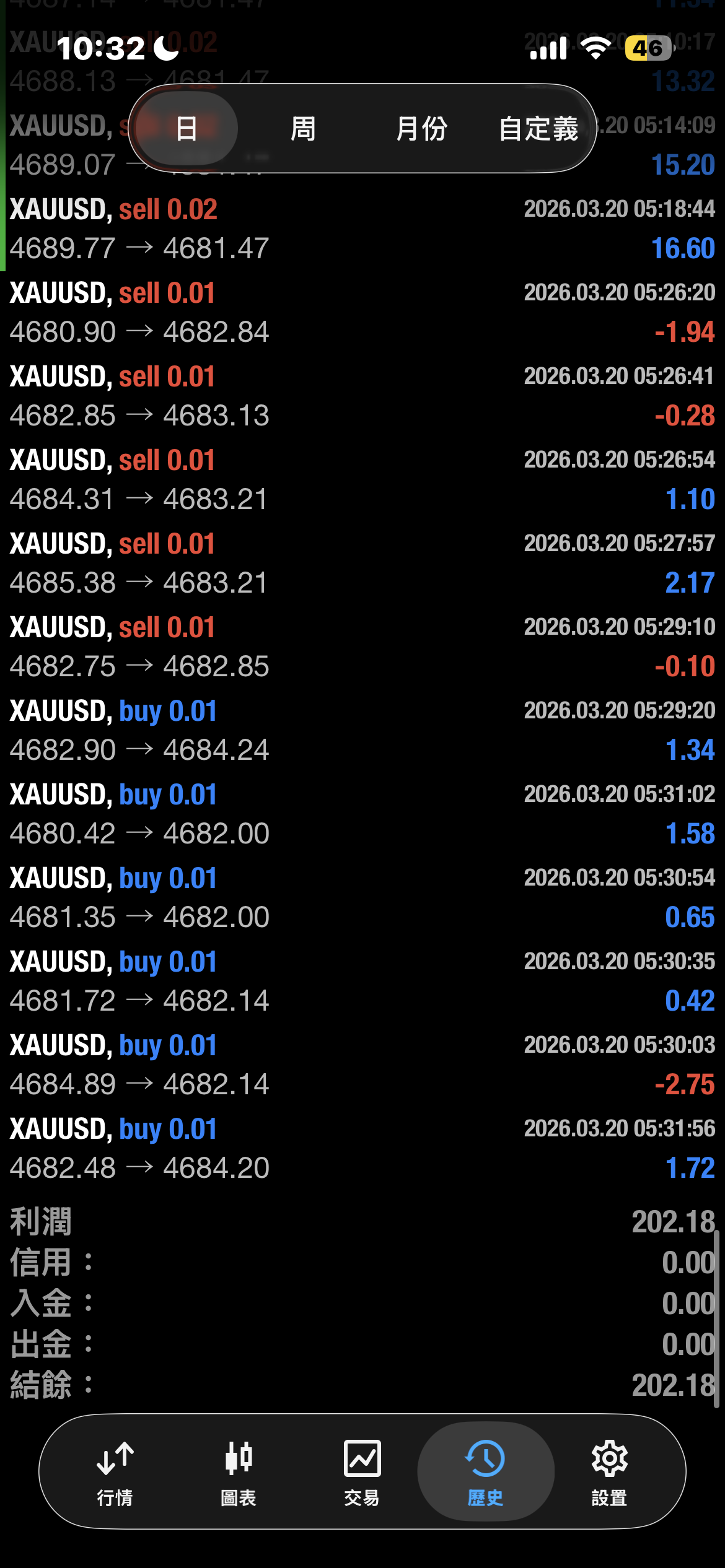View the buy trade with 1.34 profit

tap(362, 730)
